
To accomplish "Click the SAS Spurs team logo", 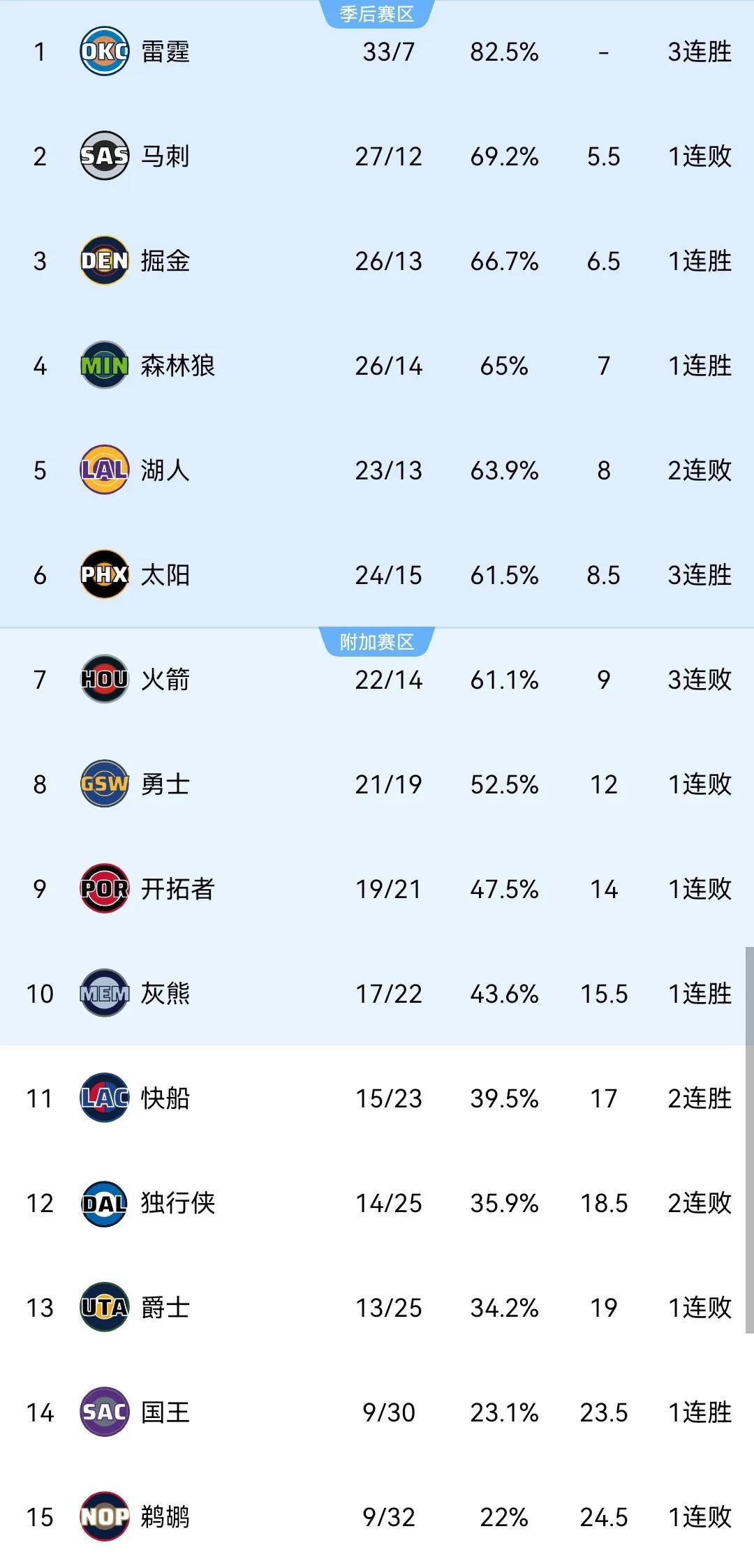I will coord(105,156).
